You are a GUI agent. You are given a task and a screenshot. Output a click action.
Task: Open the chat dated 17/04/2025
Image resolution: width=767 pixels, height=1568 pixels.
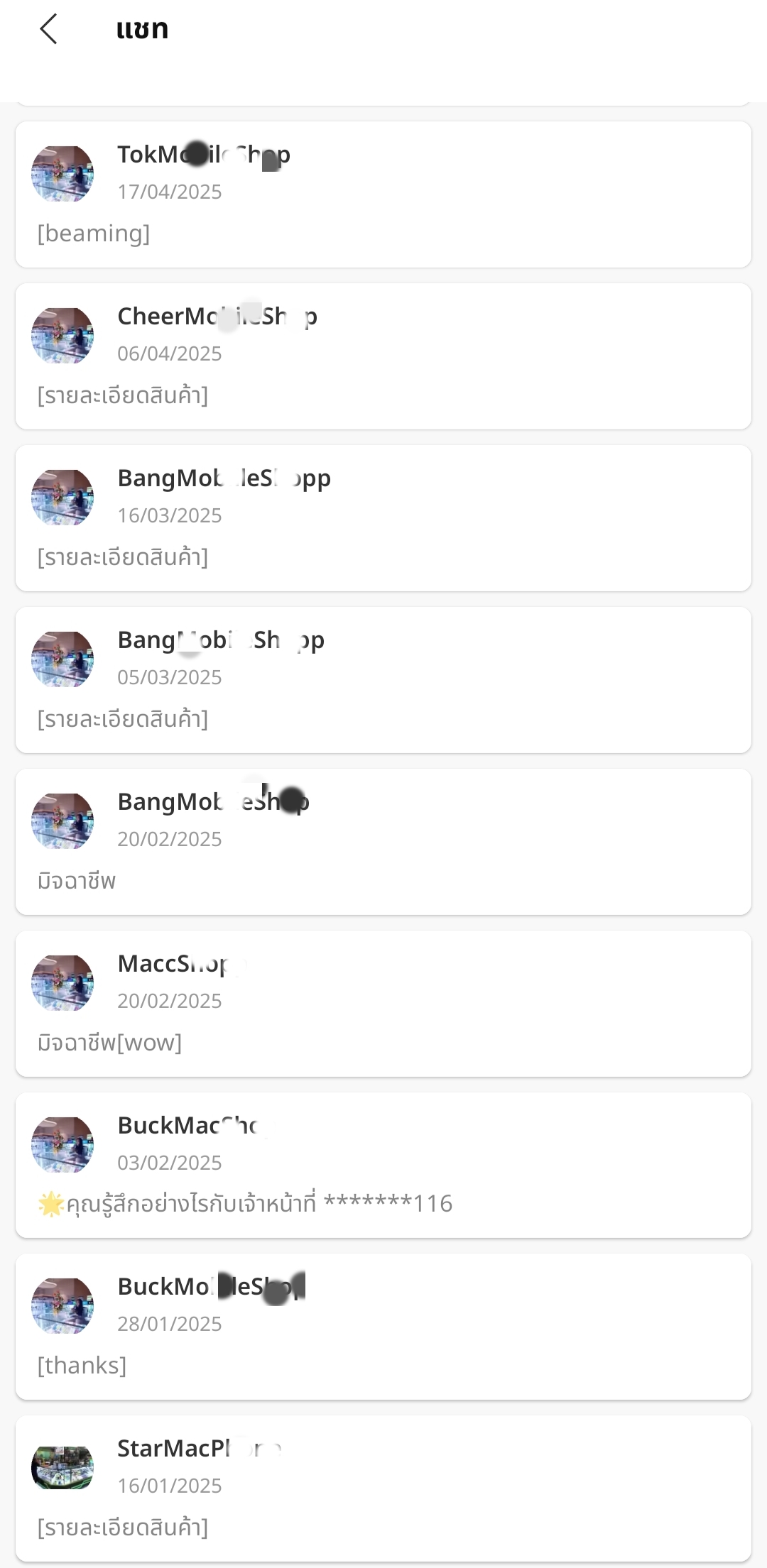[x=383, y=194]
